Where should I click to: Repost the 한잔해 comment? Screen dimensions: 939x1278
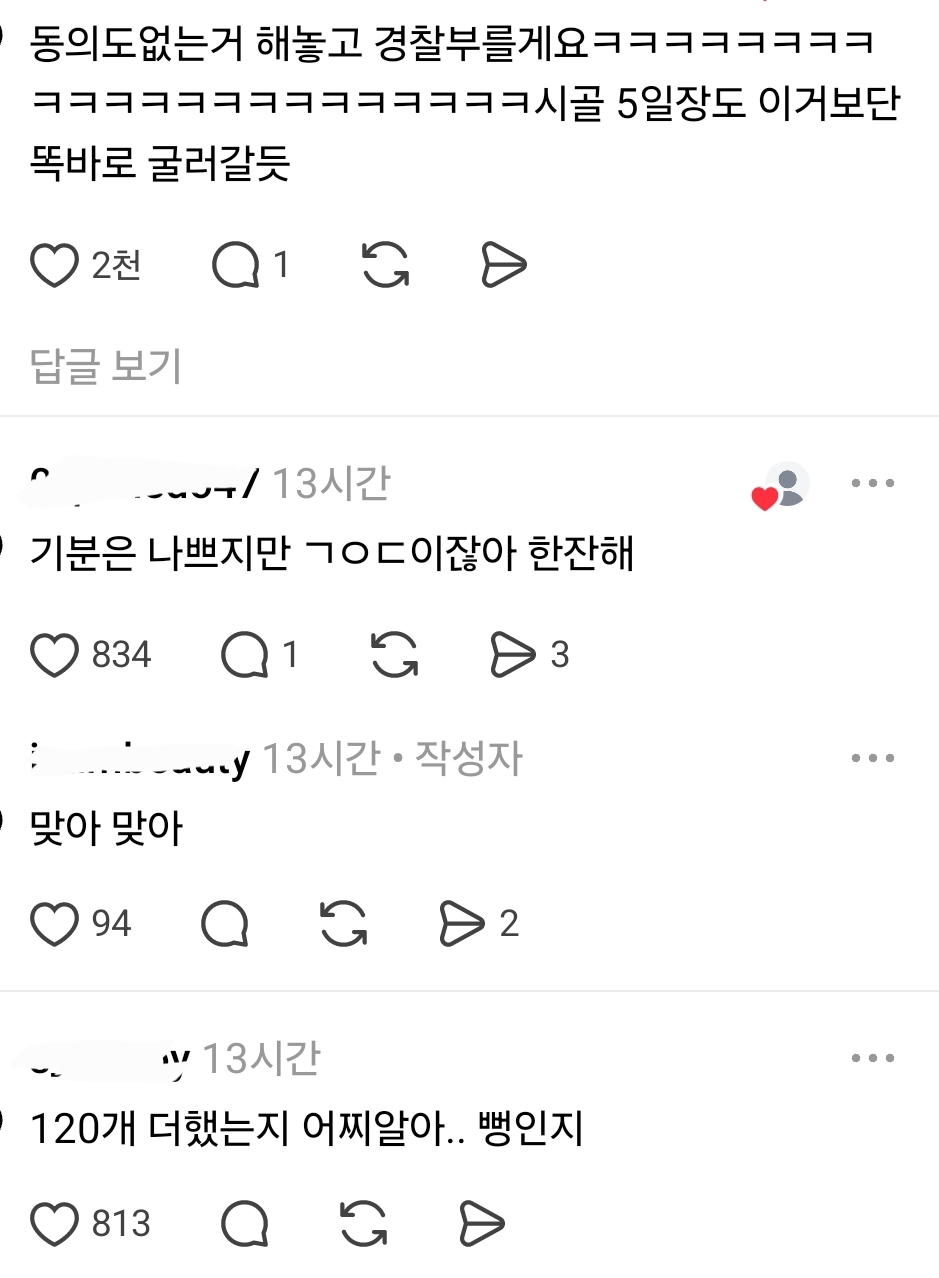coord(394,655)
